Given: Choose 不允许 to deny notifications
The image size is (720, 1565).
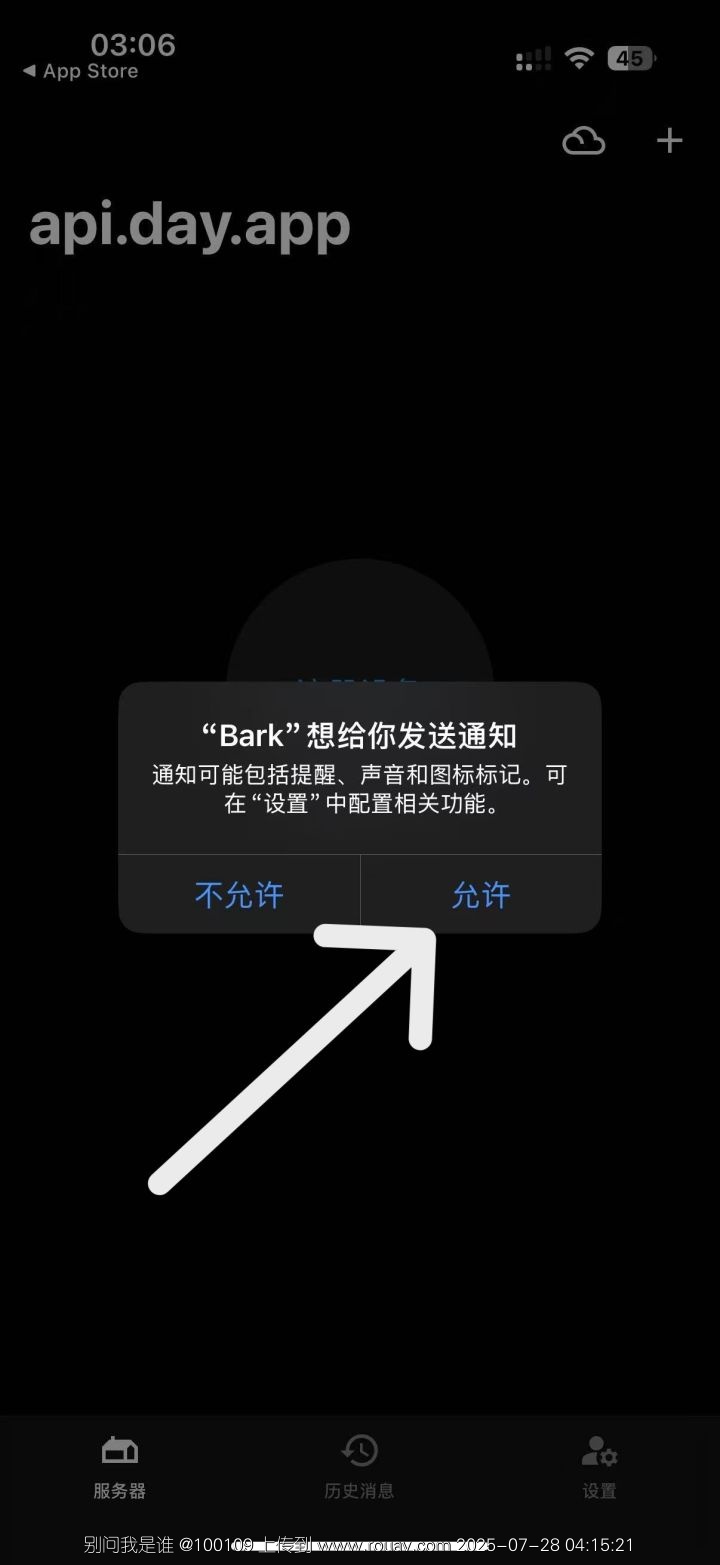Looking at the screenshot, I should point(239,894).
